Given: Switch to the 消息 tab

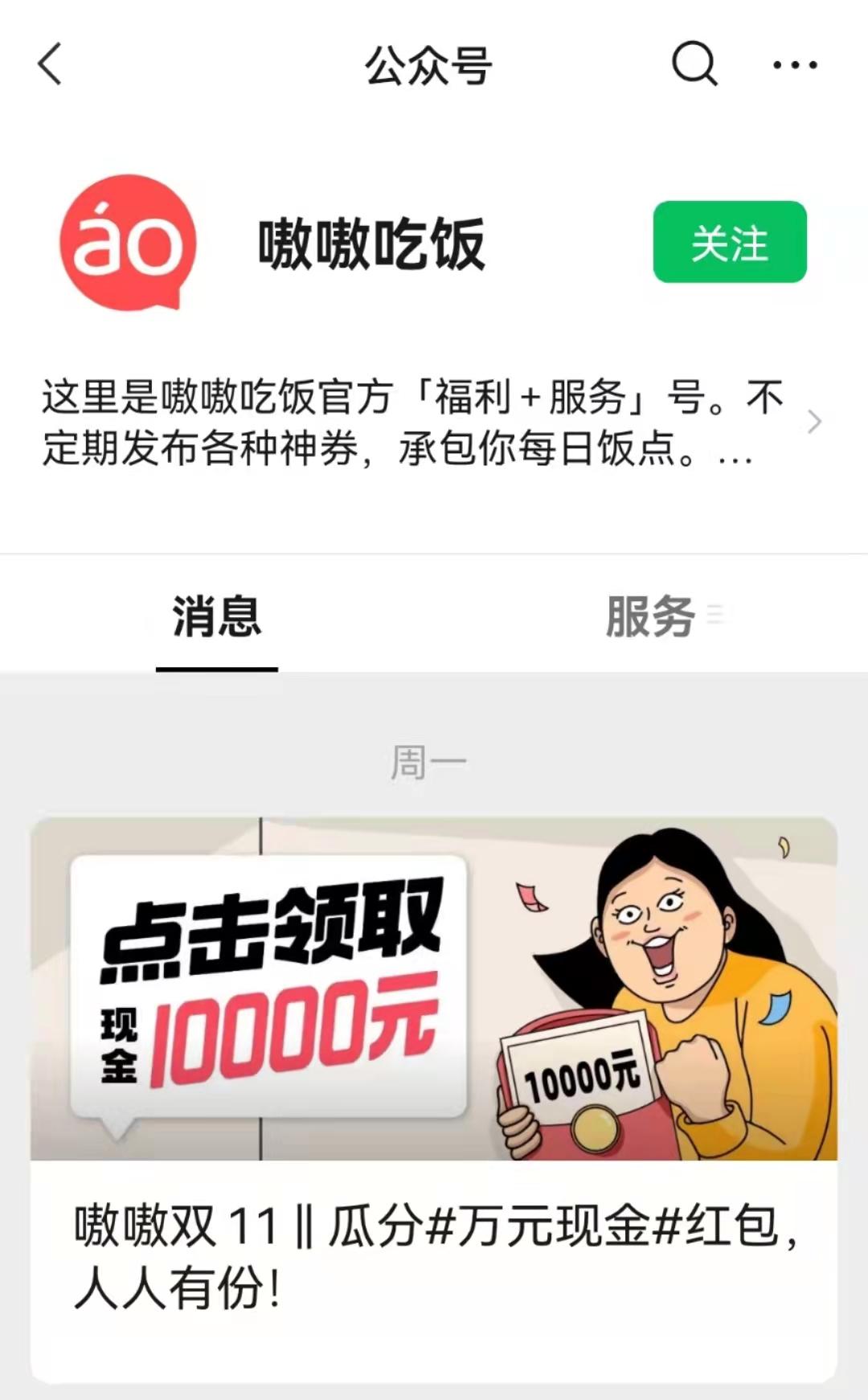Looking at the screenshot, I should pos(217,617).
